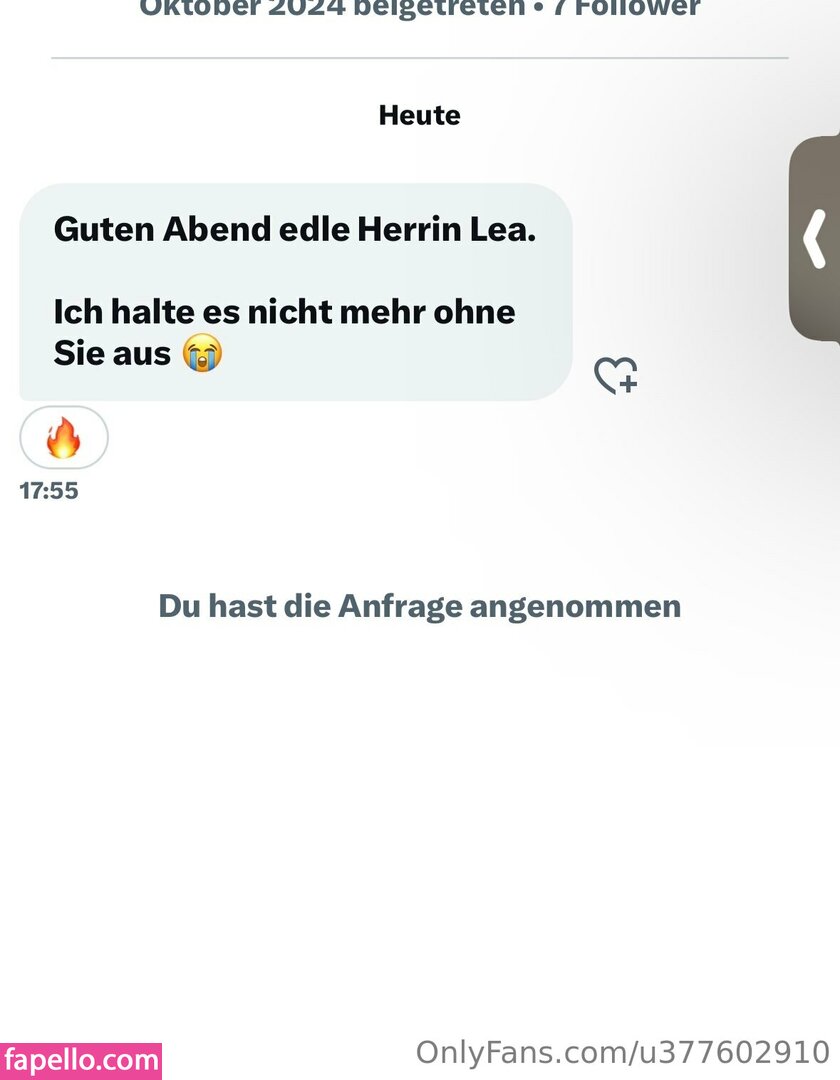Viewport: 840px width, 1080px height.
Task: Open the edge panel handle
Action: click(x=816, y=239)
